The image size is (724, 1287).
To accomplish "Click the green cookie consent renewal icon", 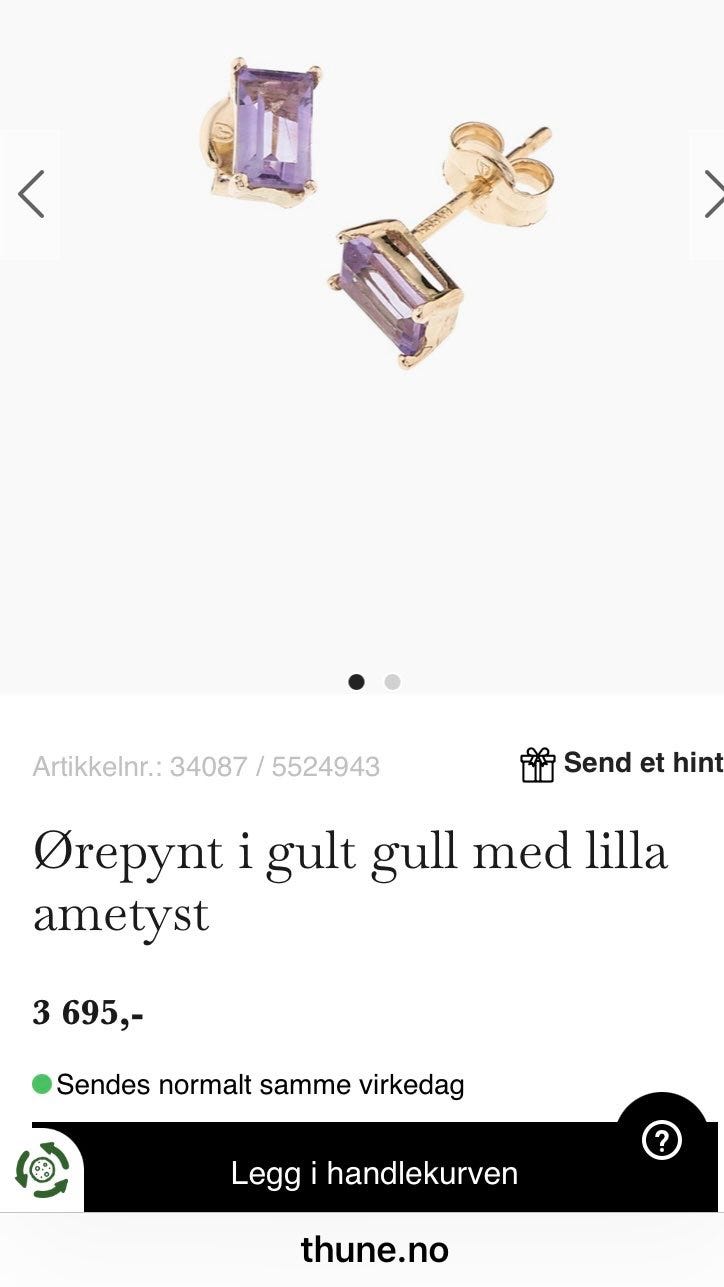I will click(40, 1165).
